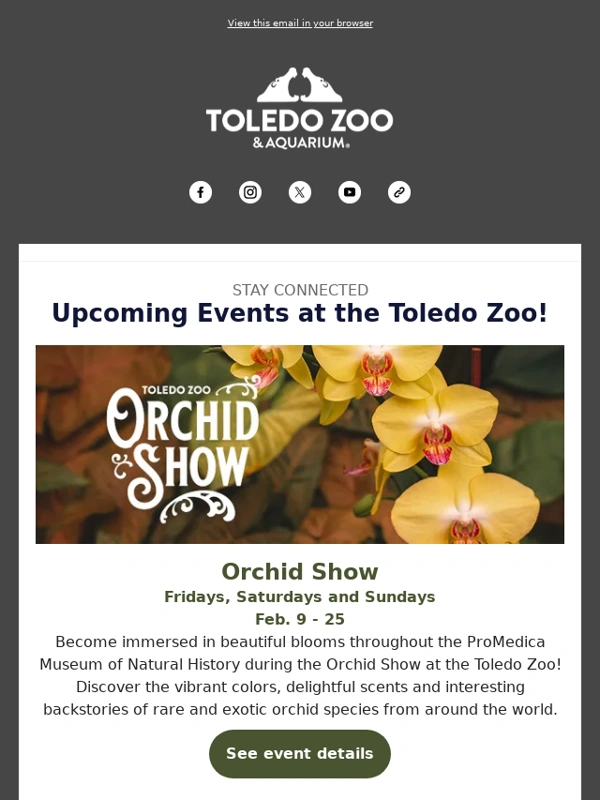The height and width of the screenshot is (800, 600).
Task: Open the Toledo Zoo Facebook page
Action: click(x=200, y=192)
